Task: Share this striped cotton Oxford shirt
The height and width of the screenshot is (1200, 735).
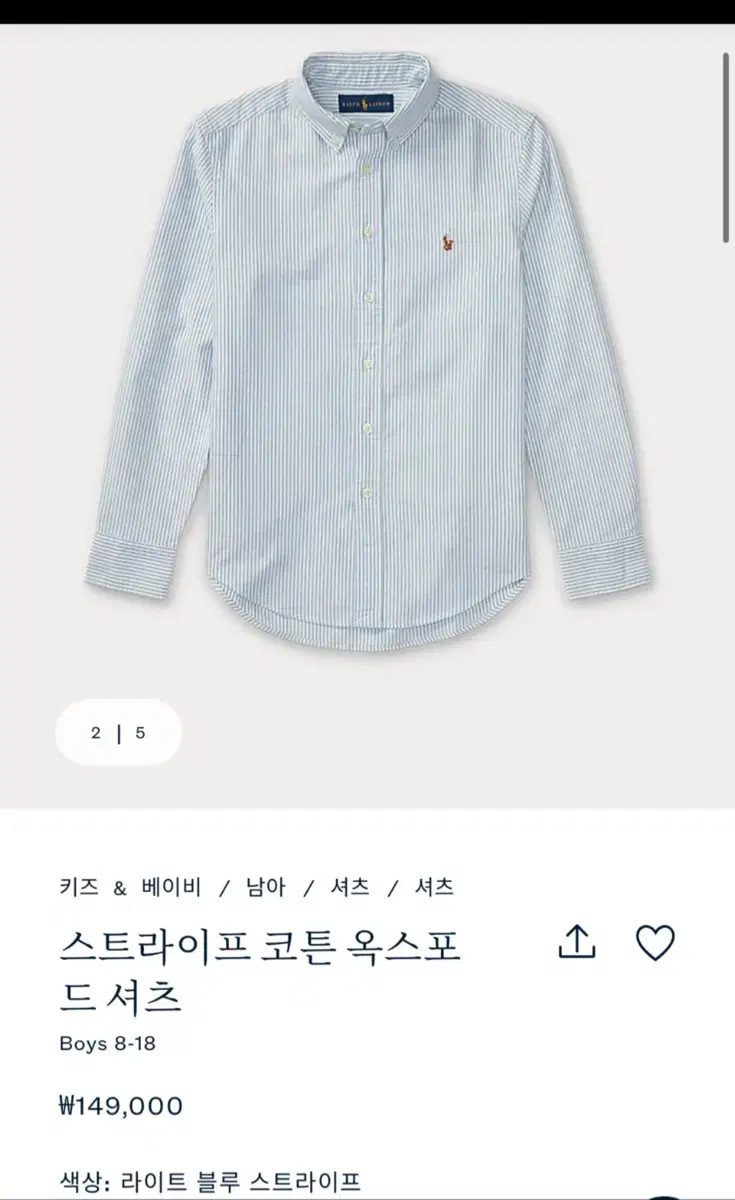Action: click(x=577, y=942)
